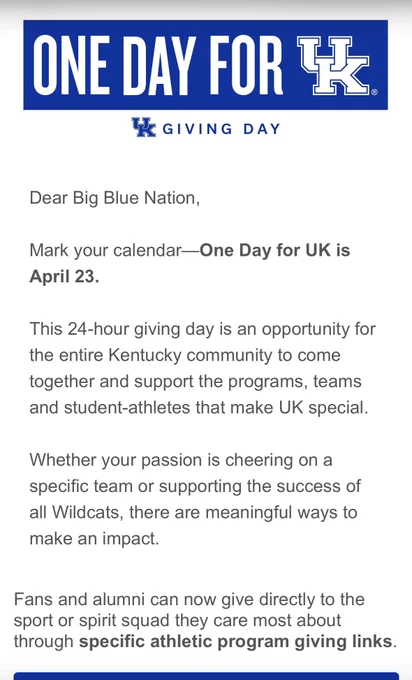The width and height of the screenshot is (412, 680).
Task: Tap the blue button below the giving links paragraph
Action: (x=206, y=676)
